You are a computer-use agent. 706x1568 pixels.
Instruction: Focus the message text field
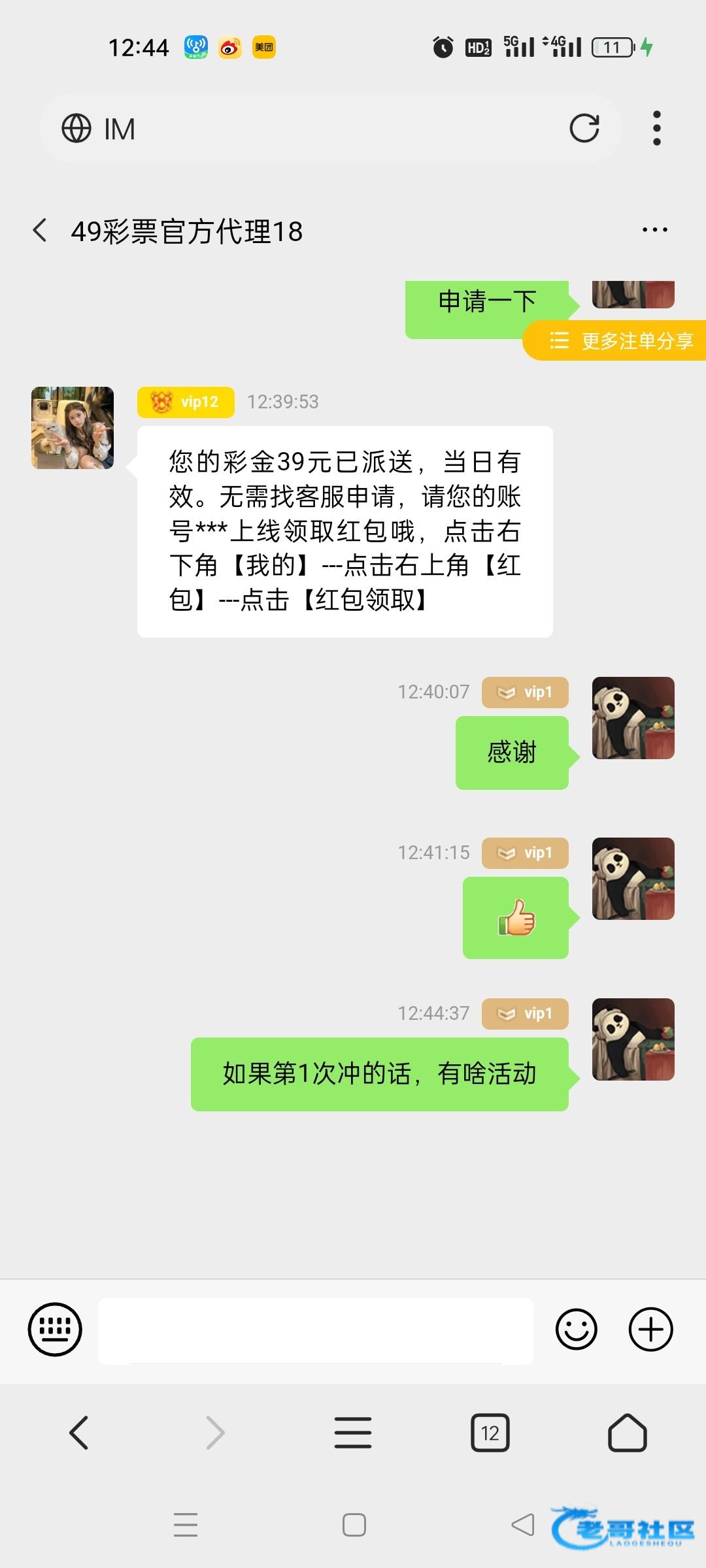[x=315, y=1330]
